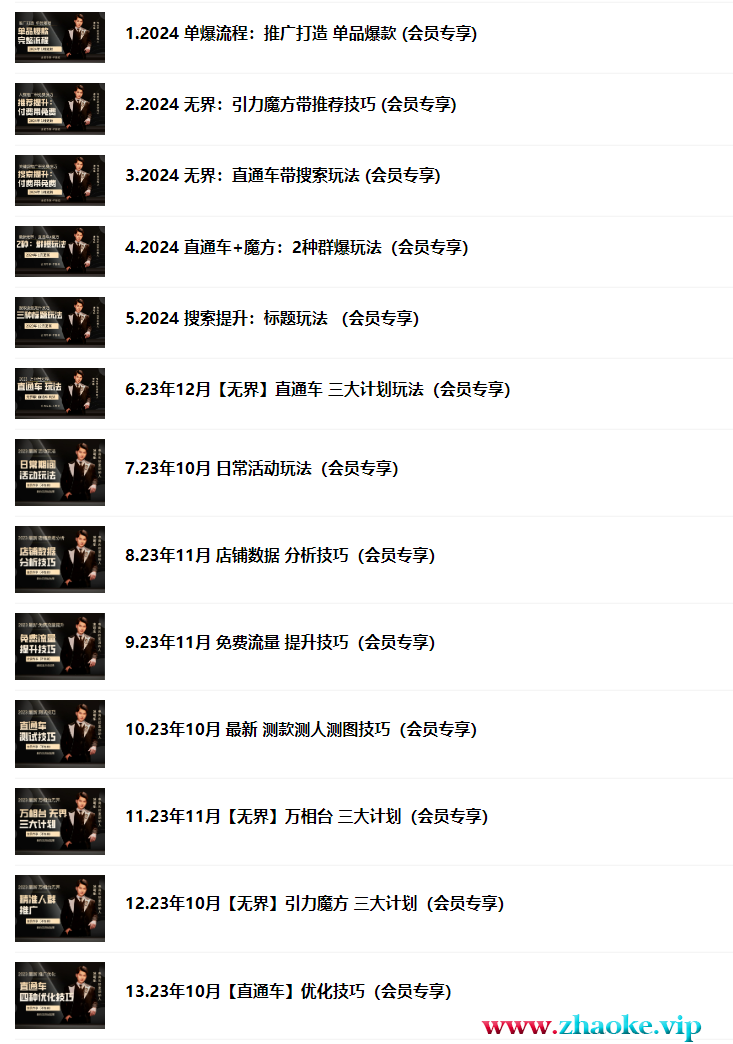Open lesson 3, 直通车带搜索玩法
The height and width of the screenshot is (1044, 733).
click(x=282, y=175)
